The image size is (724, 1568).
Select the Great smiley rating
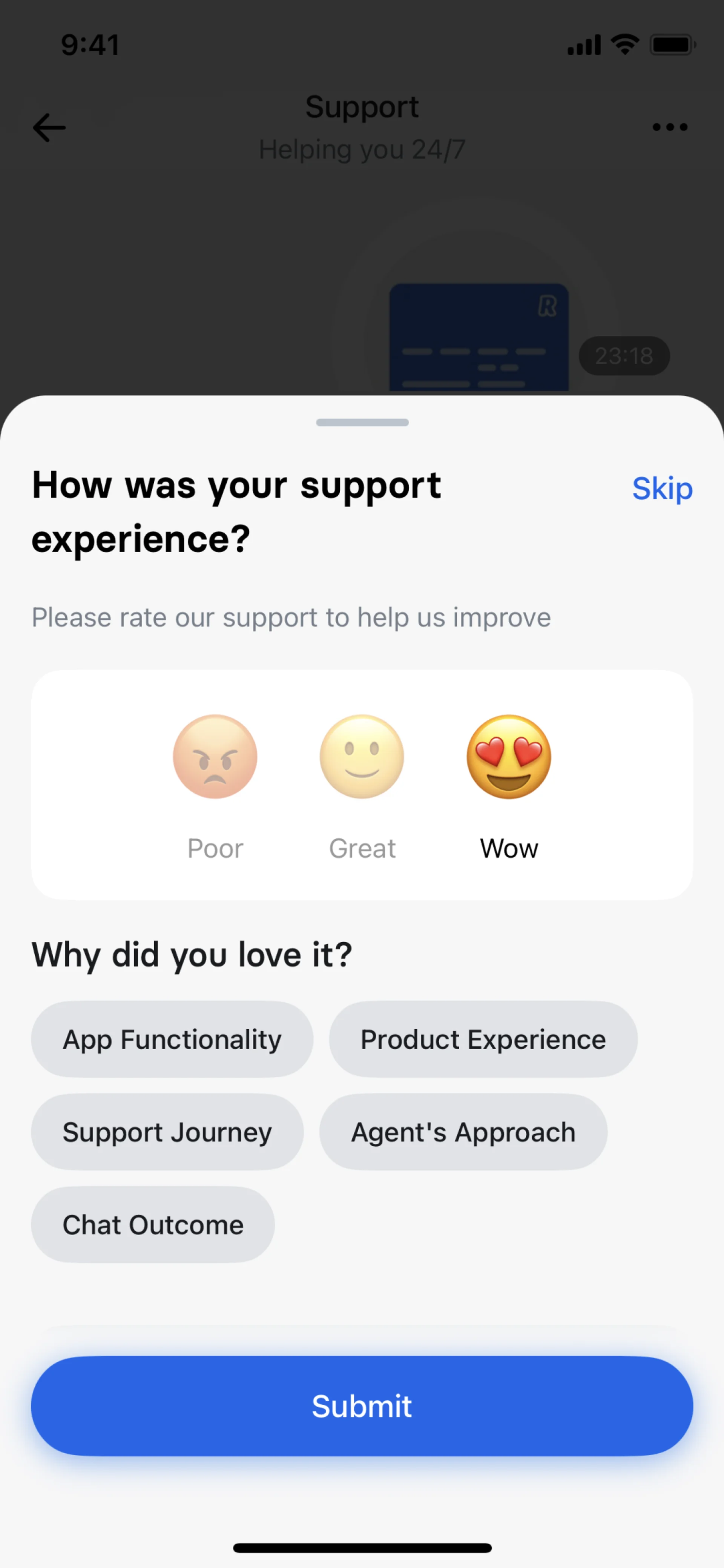(x=362, y=757)
